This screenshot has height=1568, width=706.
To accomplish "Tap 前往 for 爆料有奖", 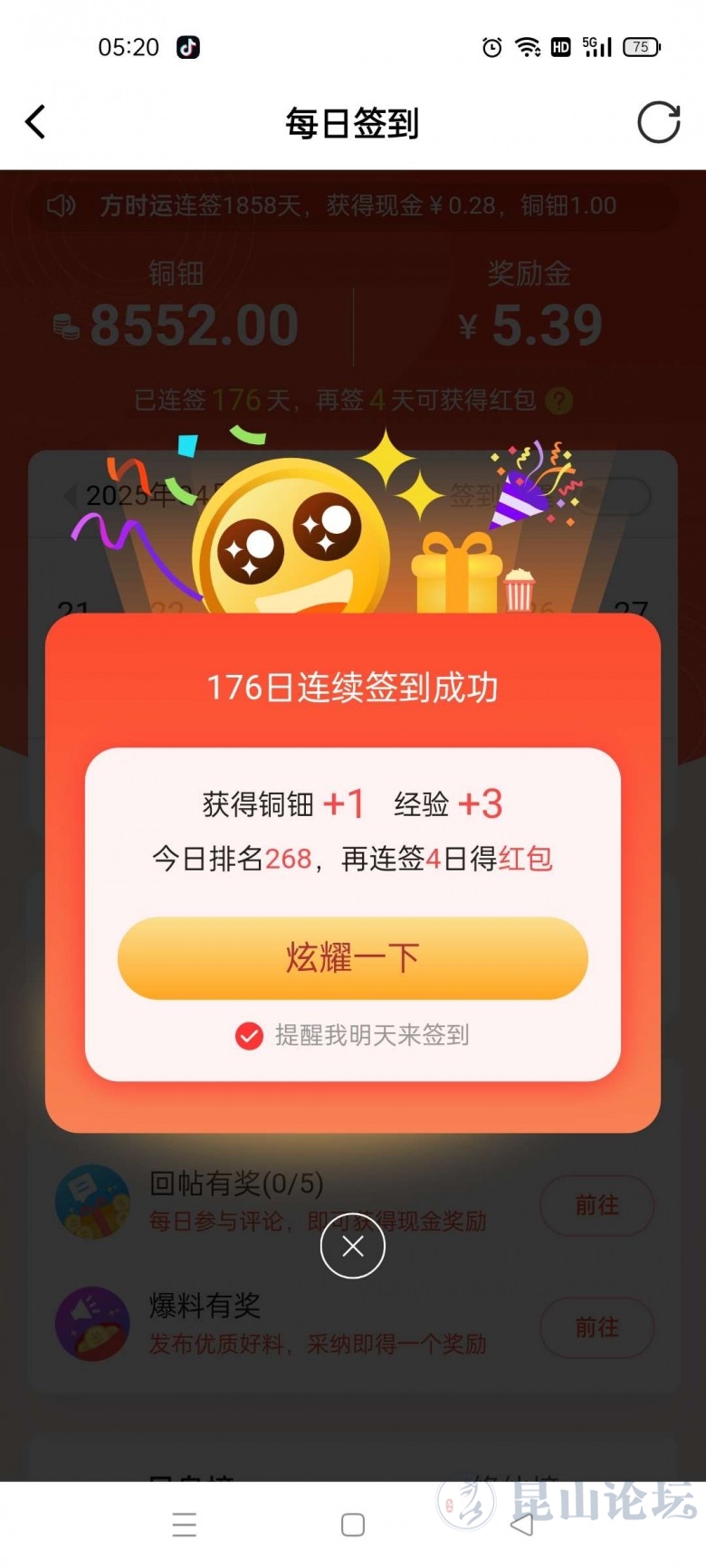I will click(596, 1327).
